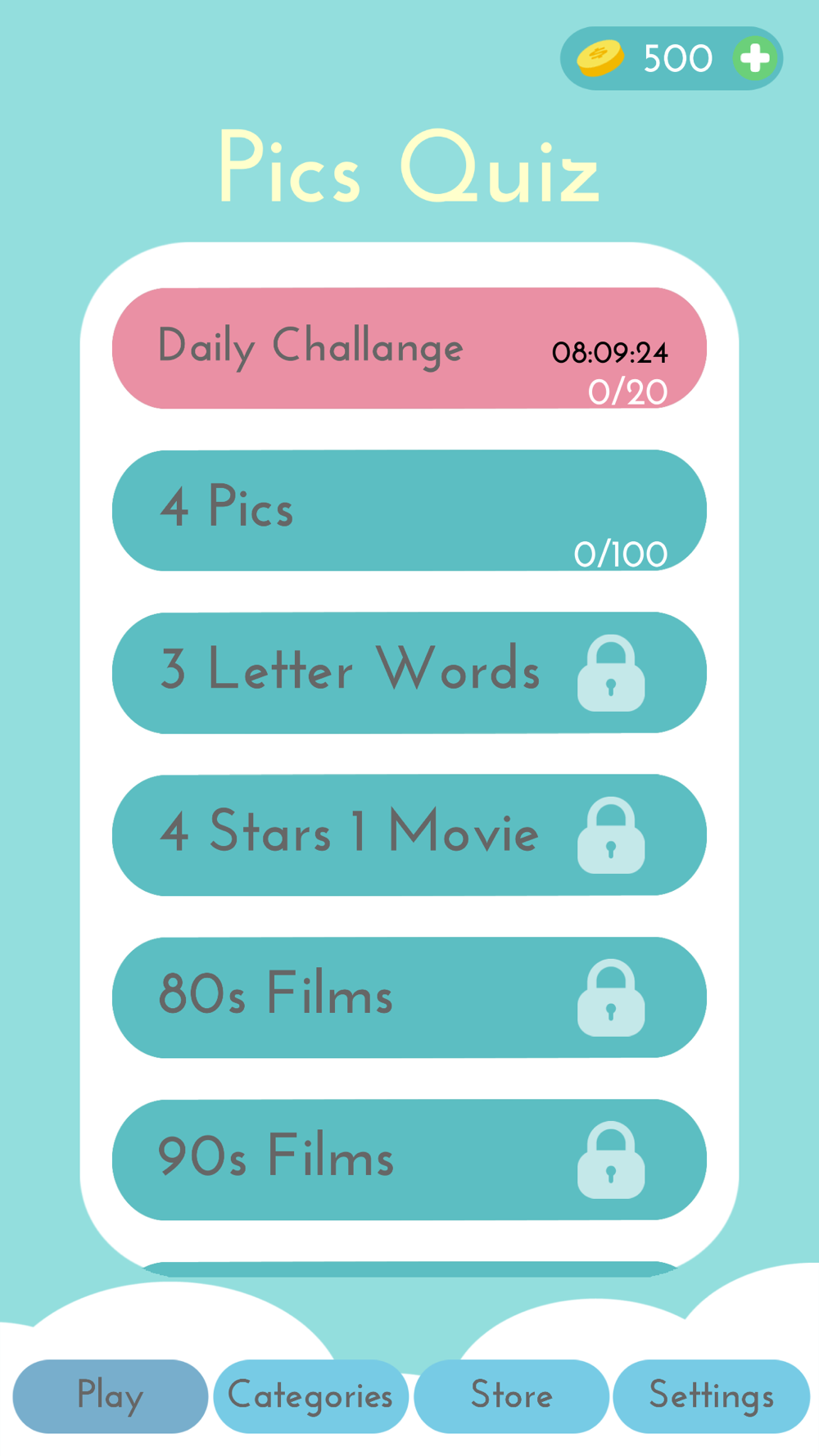
Task: Open the Settings tab
Action: tap(711, 1395)
